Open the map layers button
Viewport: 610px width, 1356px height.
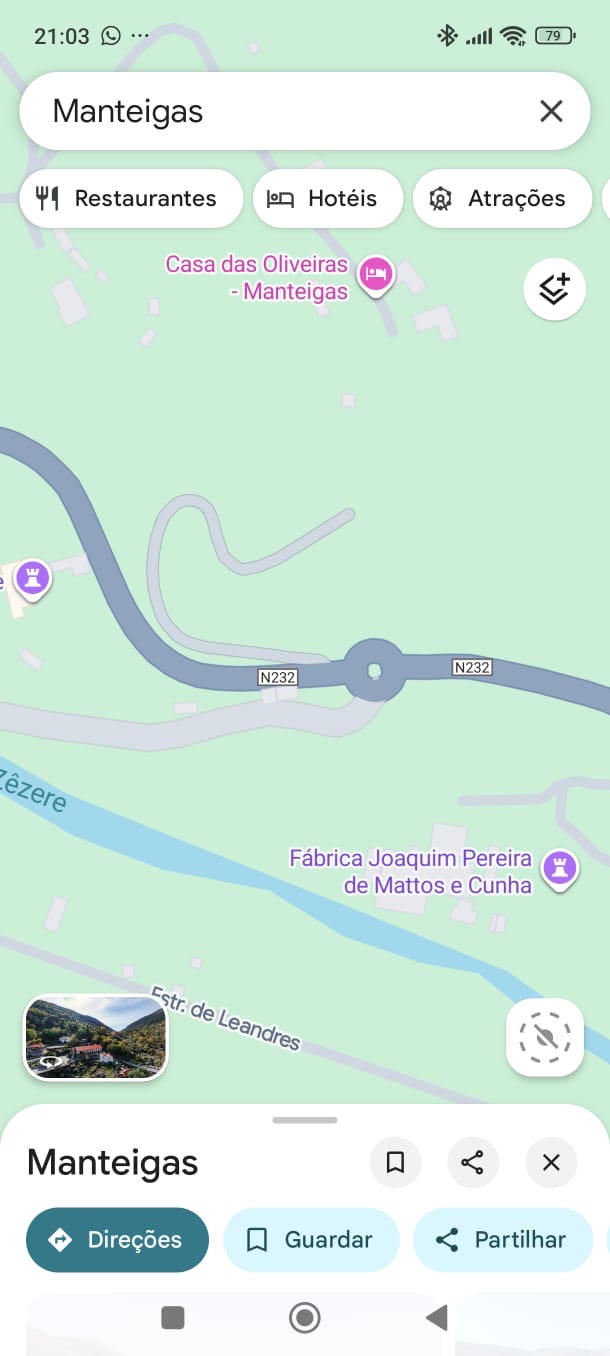554,289
